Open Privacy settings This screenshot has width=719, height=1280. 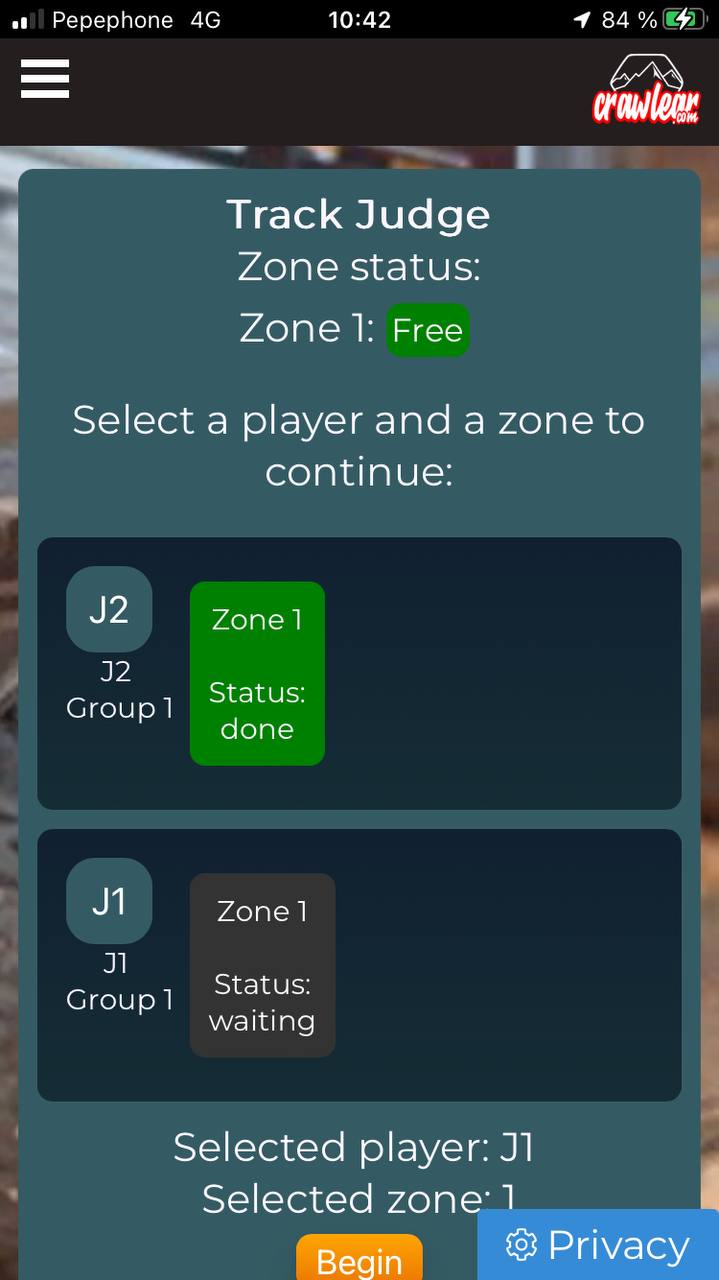pos(598,1245)
